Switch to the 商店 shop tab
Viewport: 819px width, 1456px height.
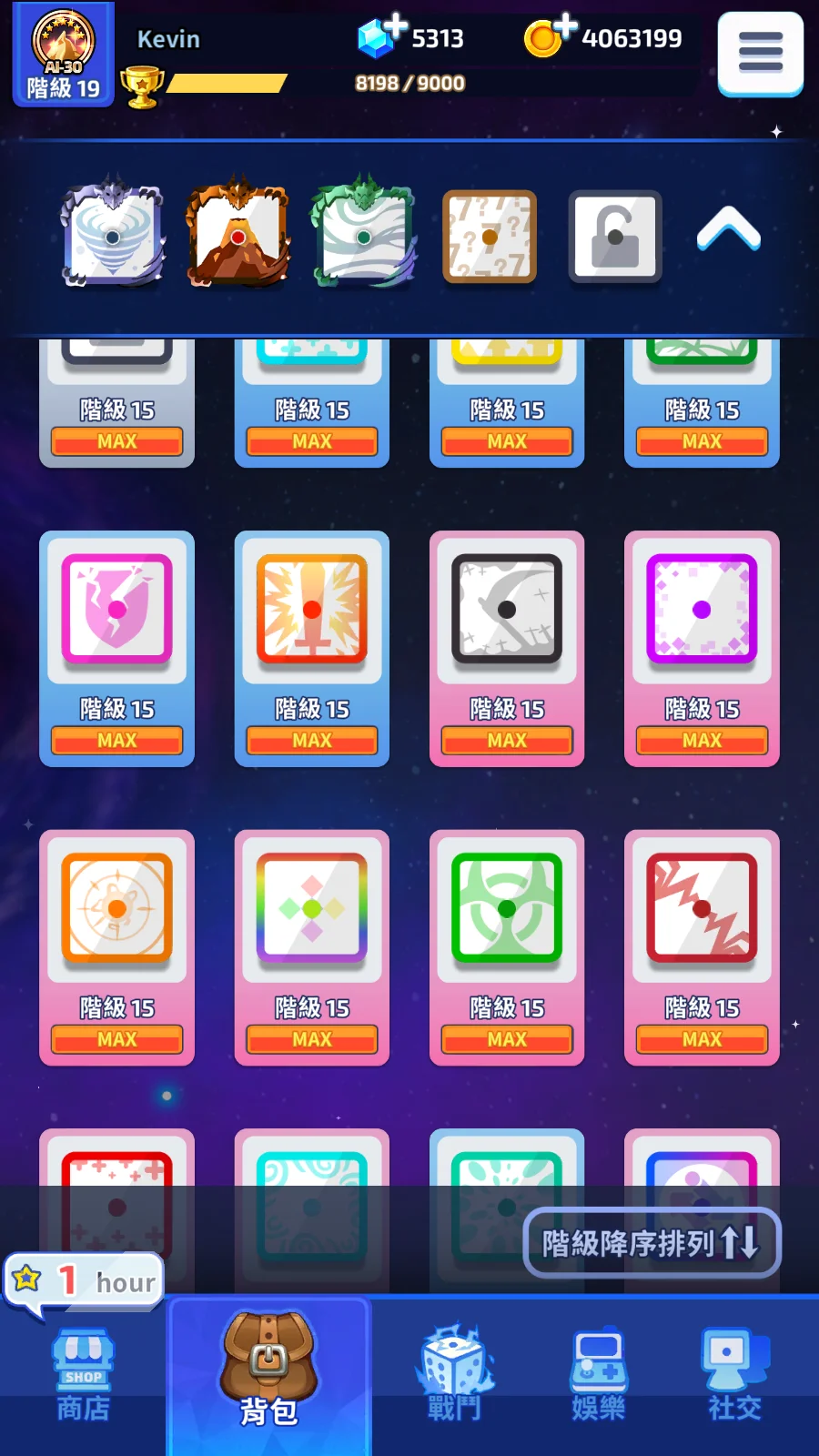[x=83, y=1376]
